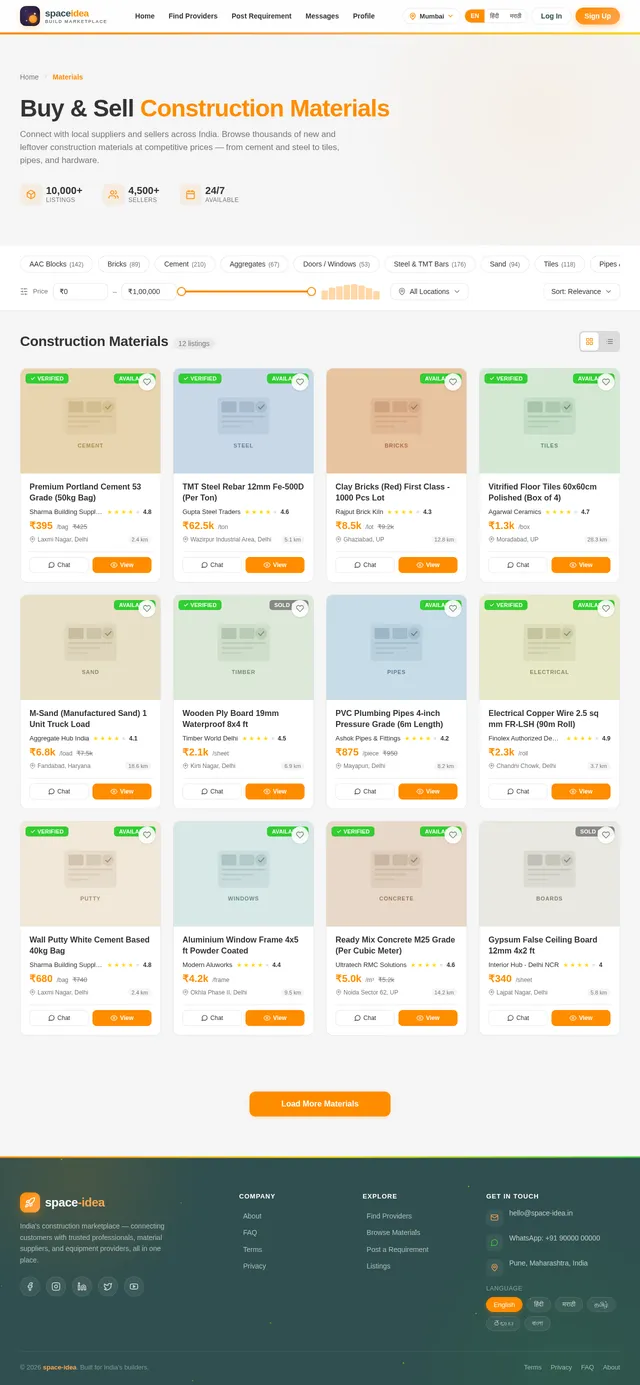Chat with the Clay Bricks seller
640x1385 pixels.
pos(364,565)
